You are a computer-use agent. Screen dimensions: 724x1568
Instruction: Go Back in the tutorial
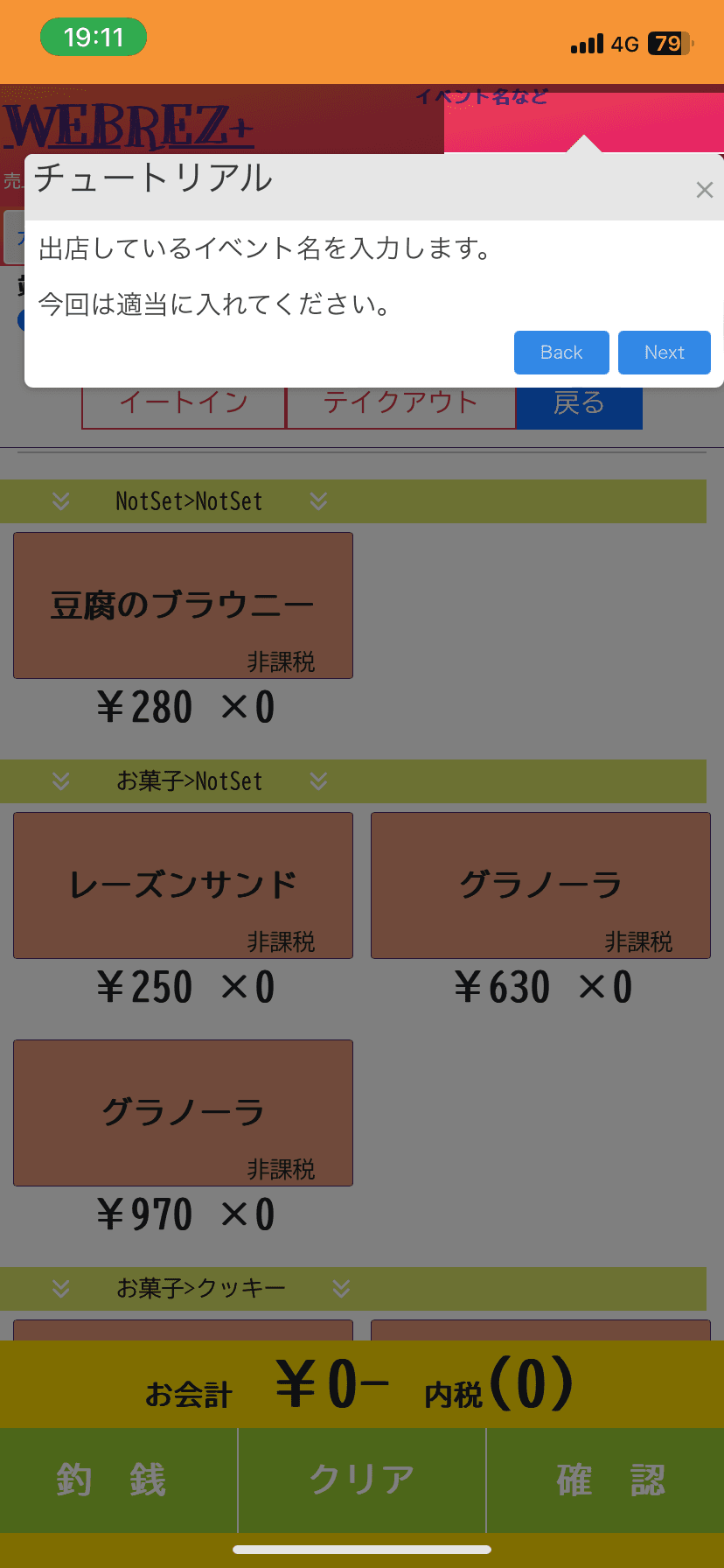561,353
